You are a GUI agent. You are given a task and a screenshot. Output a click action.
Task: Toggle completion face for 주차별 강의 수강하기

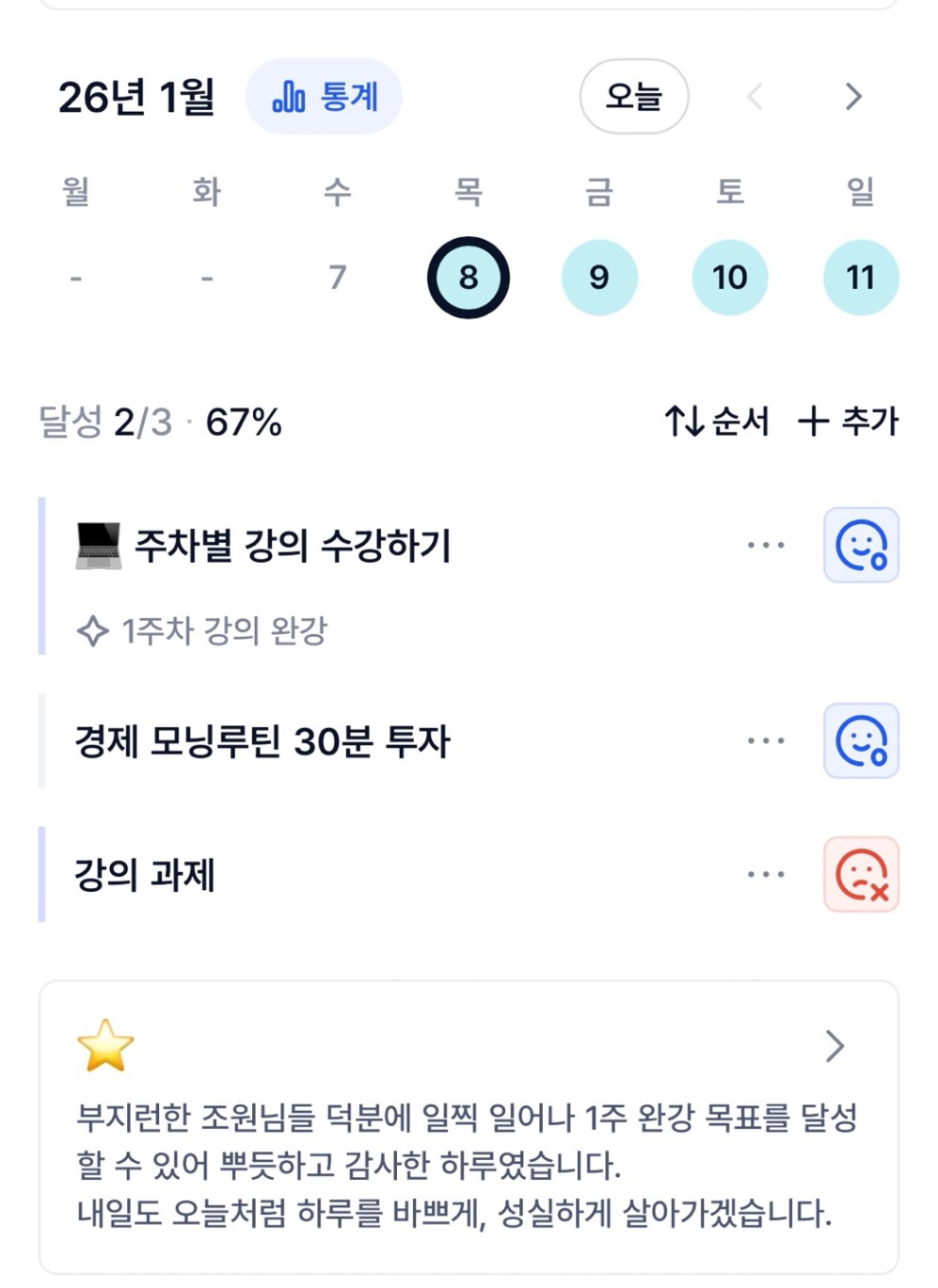click(861, 545)
